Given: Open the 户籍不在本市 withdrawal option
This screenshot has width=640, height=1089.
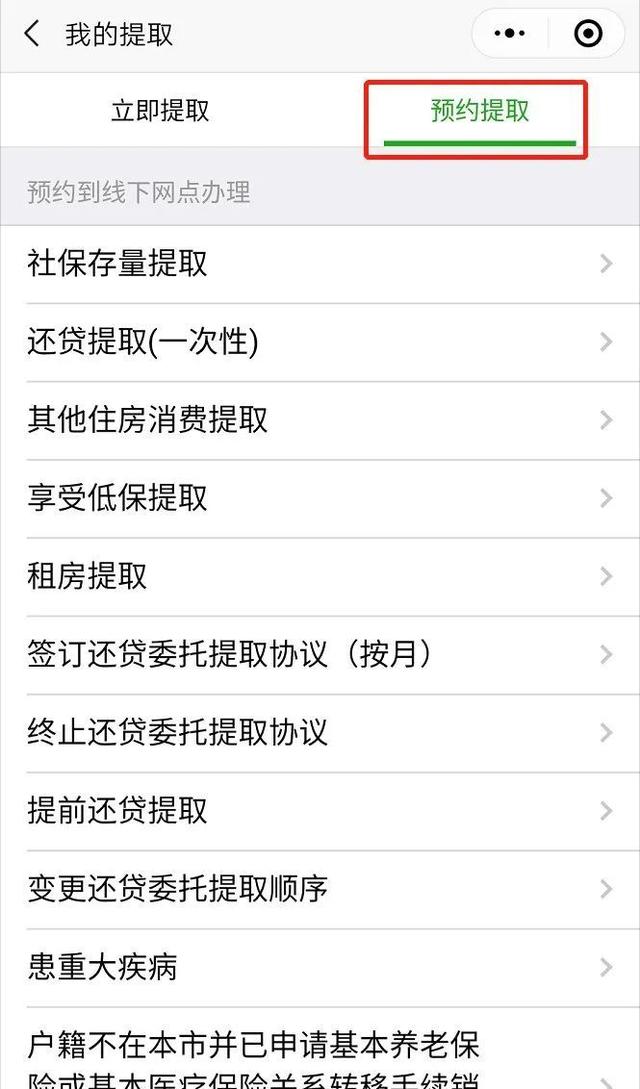Looking at the screenshot, I should (320, 1049).
